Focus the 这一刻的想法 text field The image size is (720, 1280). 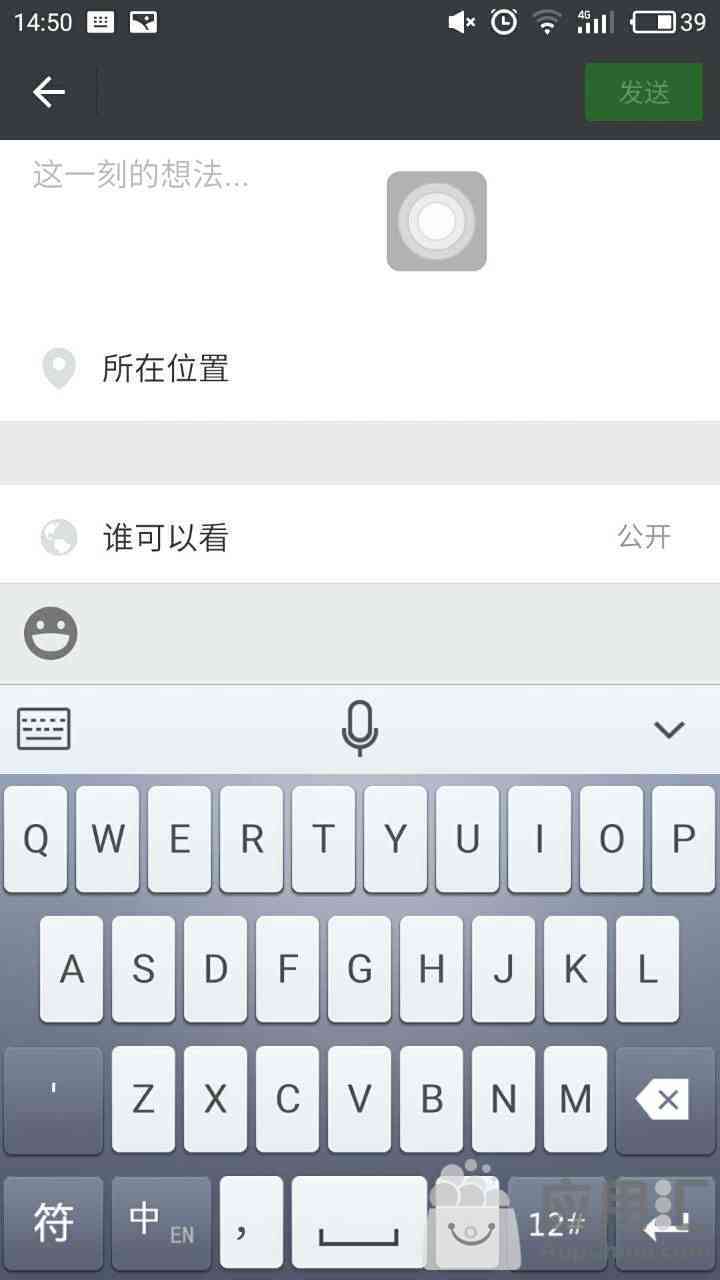[200, 178]
